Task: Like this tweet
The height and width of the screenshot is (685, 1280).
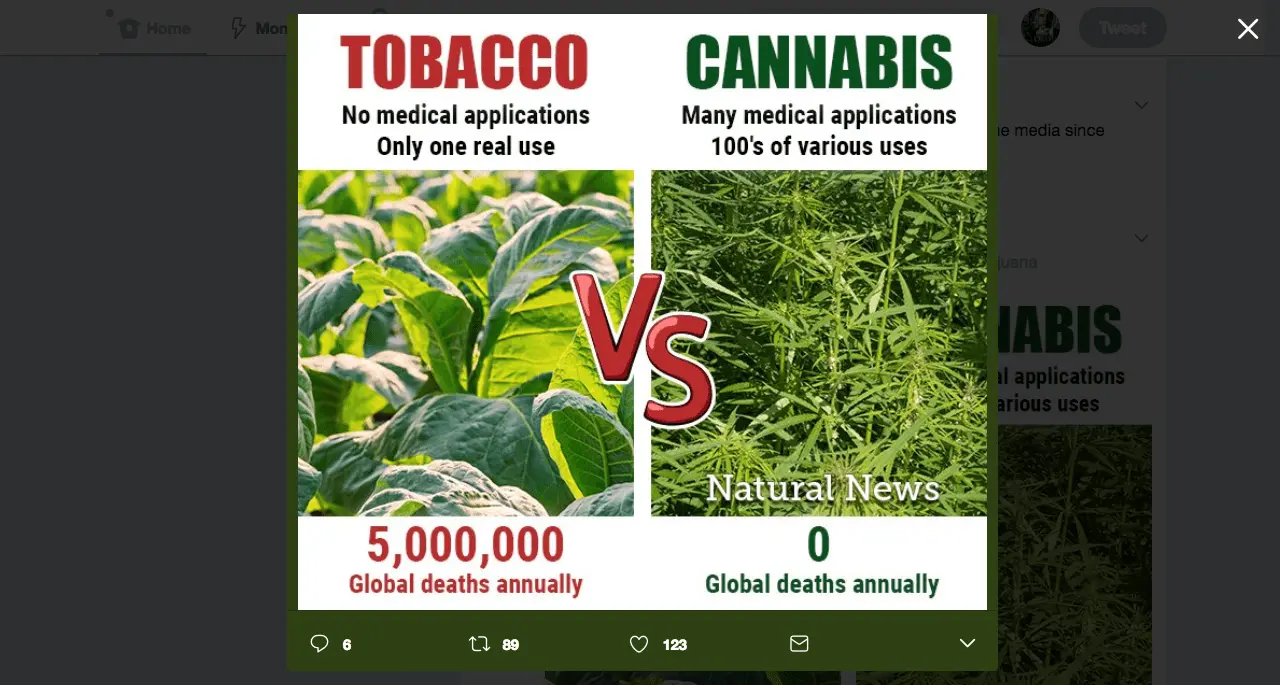Action: click(x=639, y=644)
